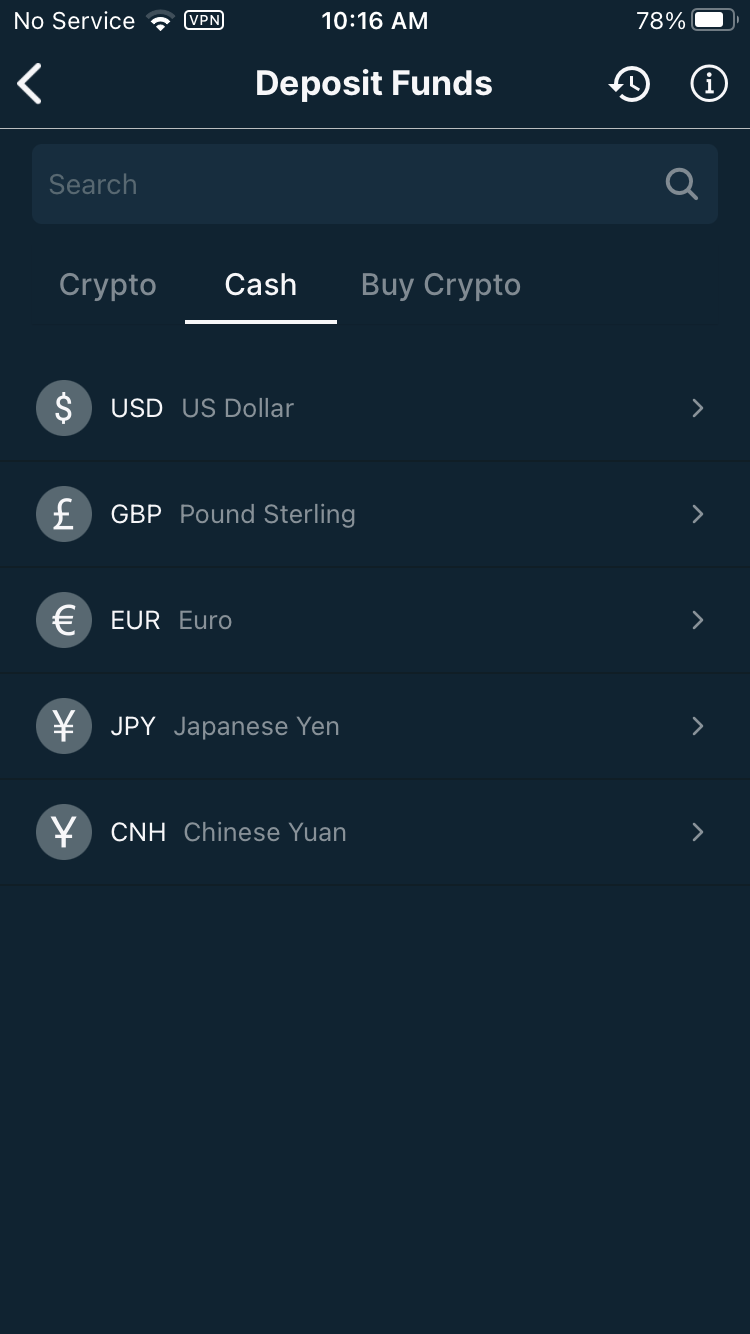Expand the USD US Dollar row chevron
The width and height of the screenshot is (750, 1334).
point(697,408)
